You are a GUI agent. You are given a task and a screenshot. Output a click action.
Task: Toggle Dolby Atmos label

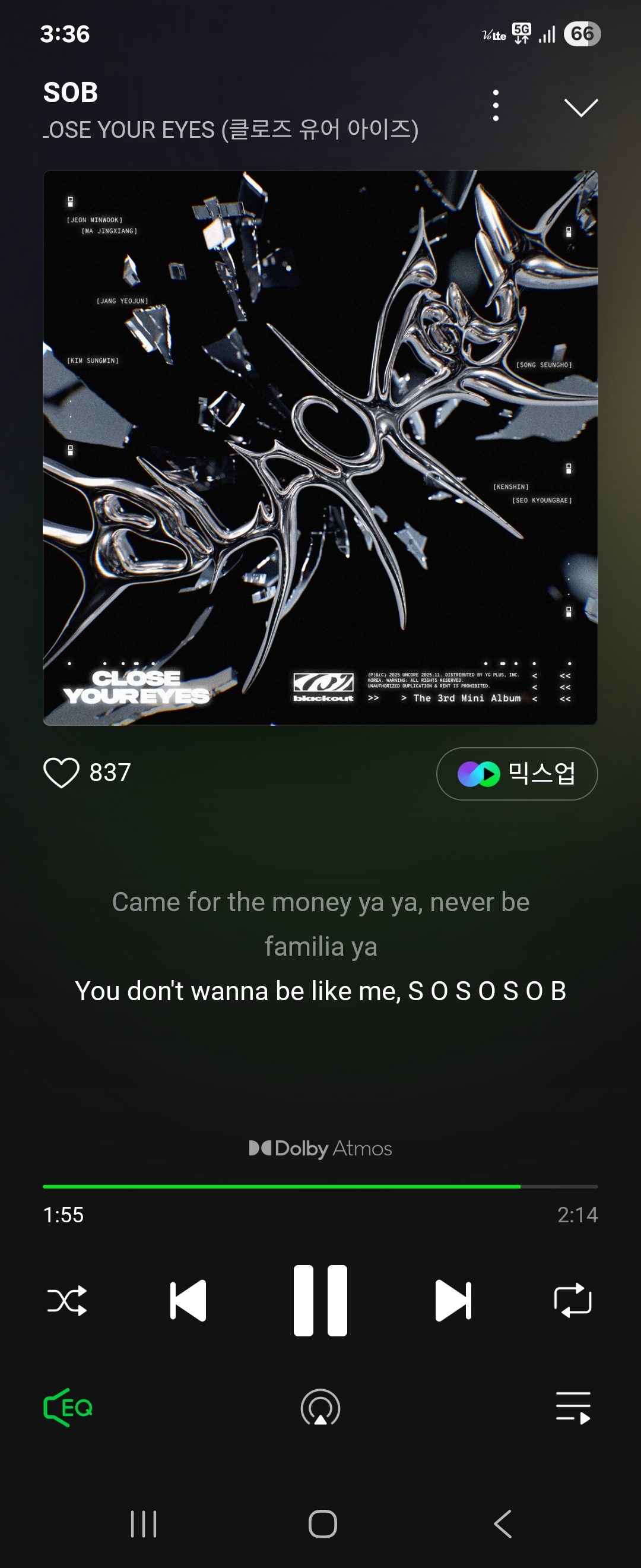320,1148
